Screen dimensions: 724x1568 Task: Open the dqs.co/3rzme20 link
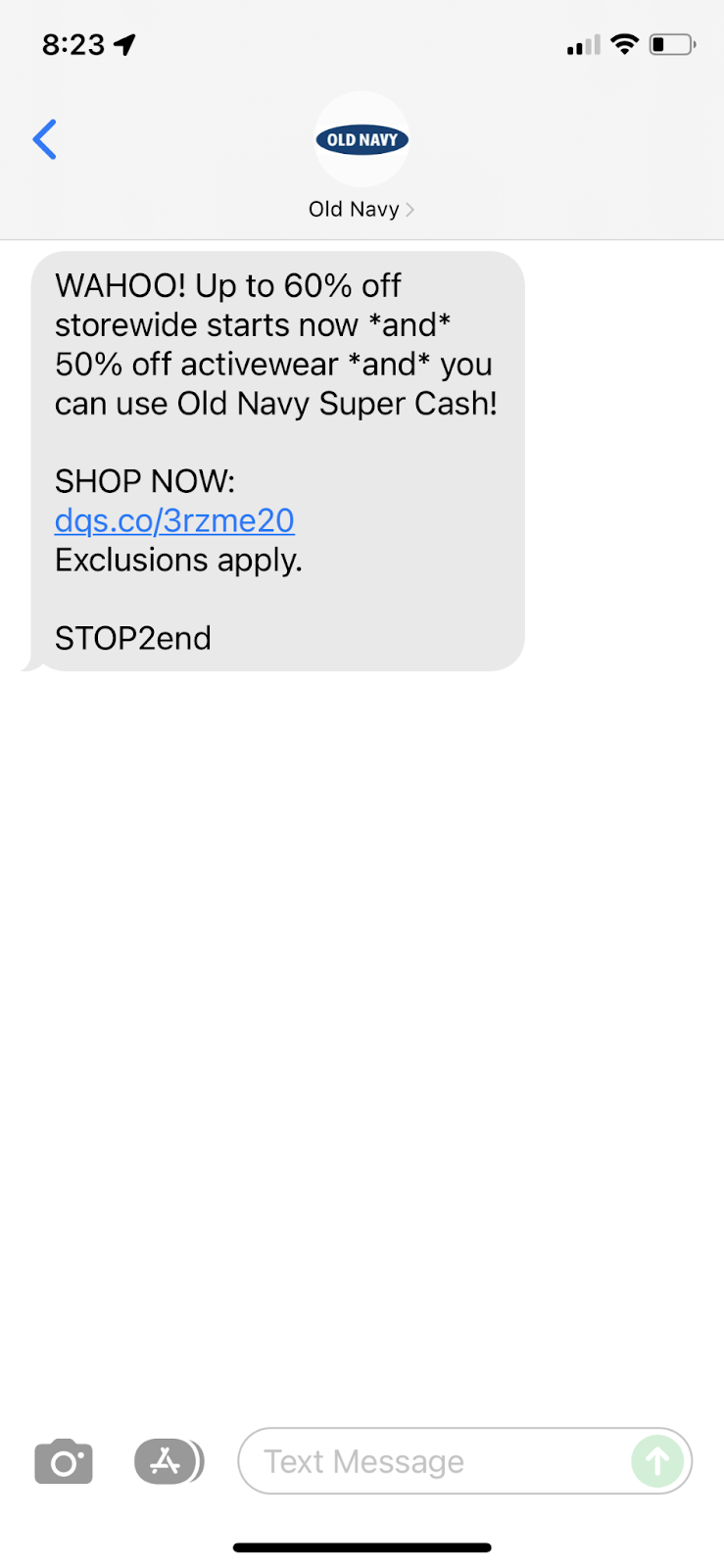click(174, 520)
